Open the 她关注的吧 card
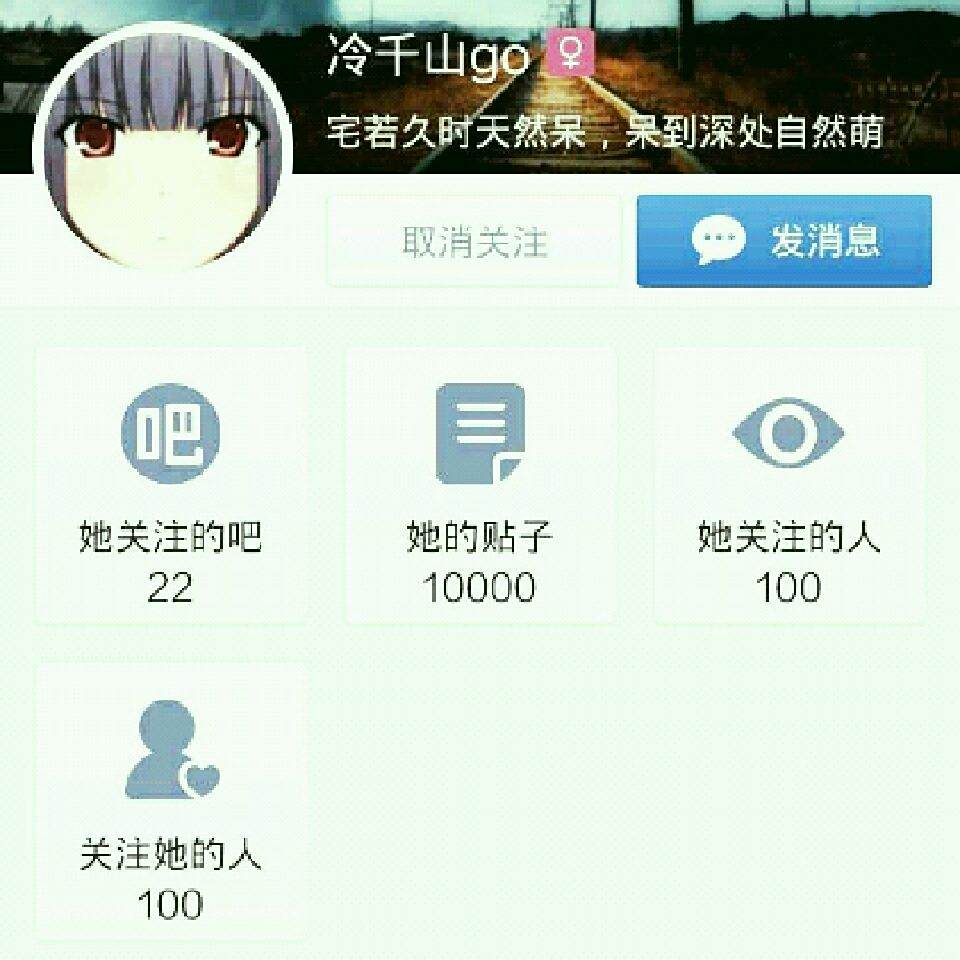This screenshot has width=960, height=960. 170,487
